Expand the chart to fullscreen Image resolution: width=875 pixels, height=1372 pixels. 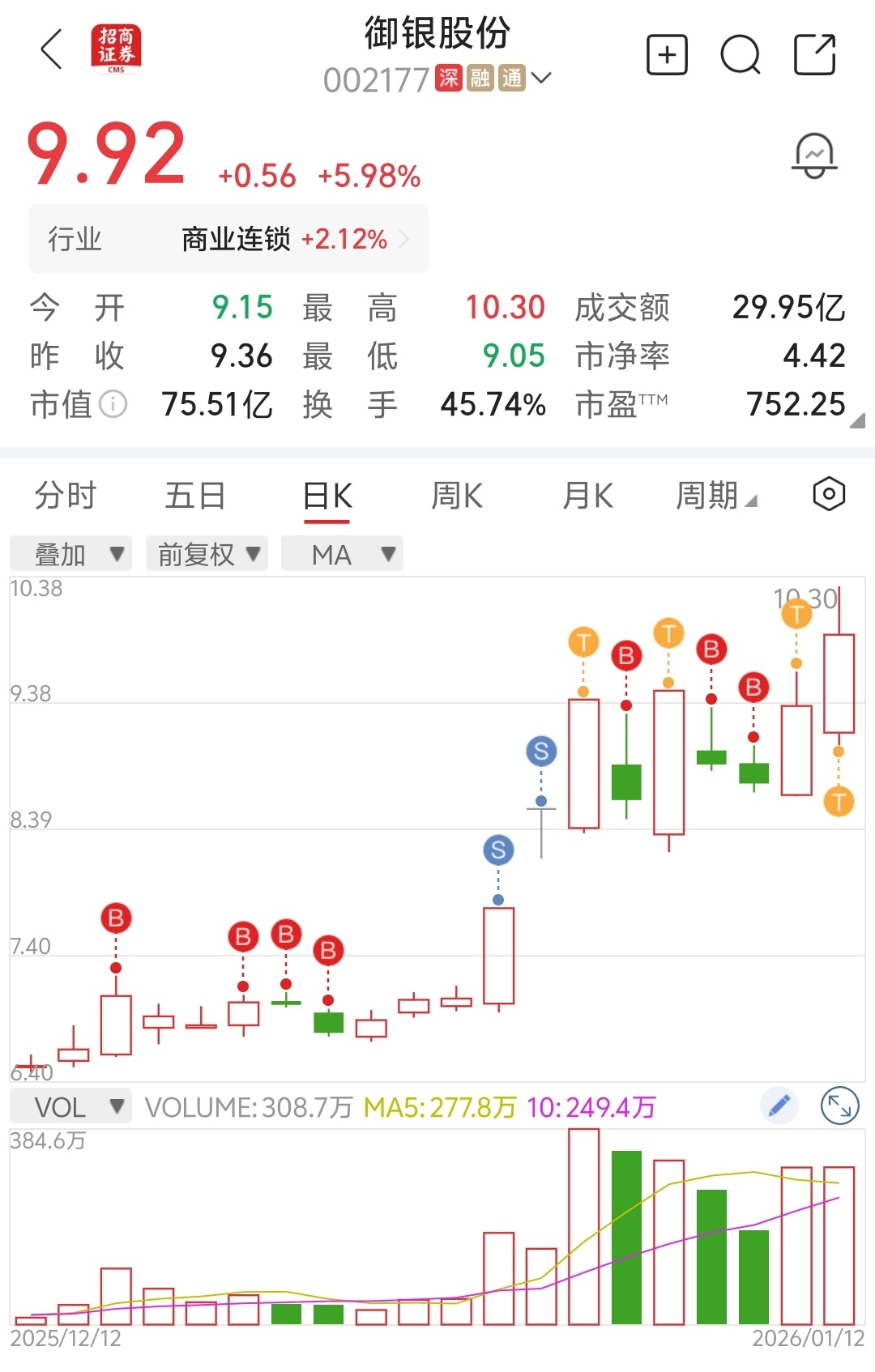(x=839, y=1106)
